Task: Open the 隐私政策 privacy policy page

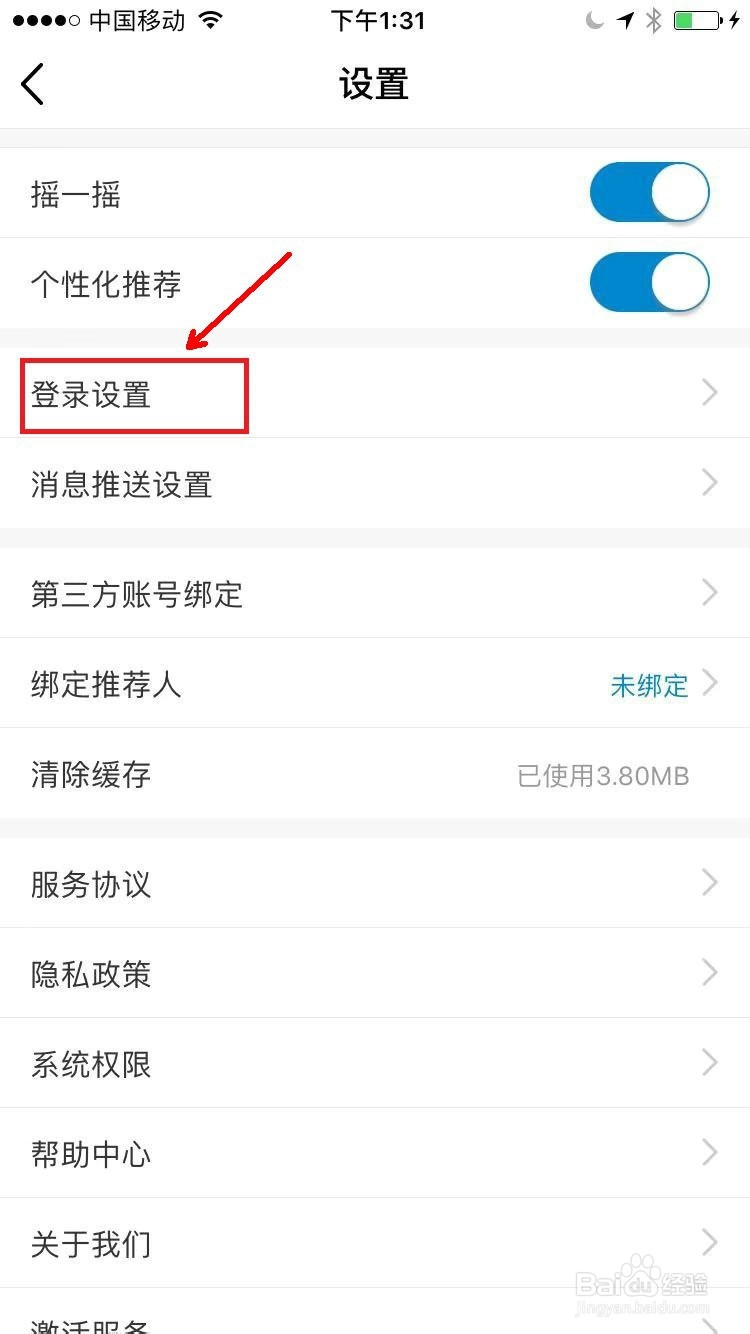Action: click(x=90, y=973)
